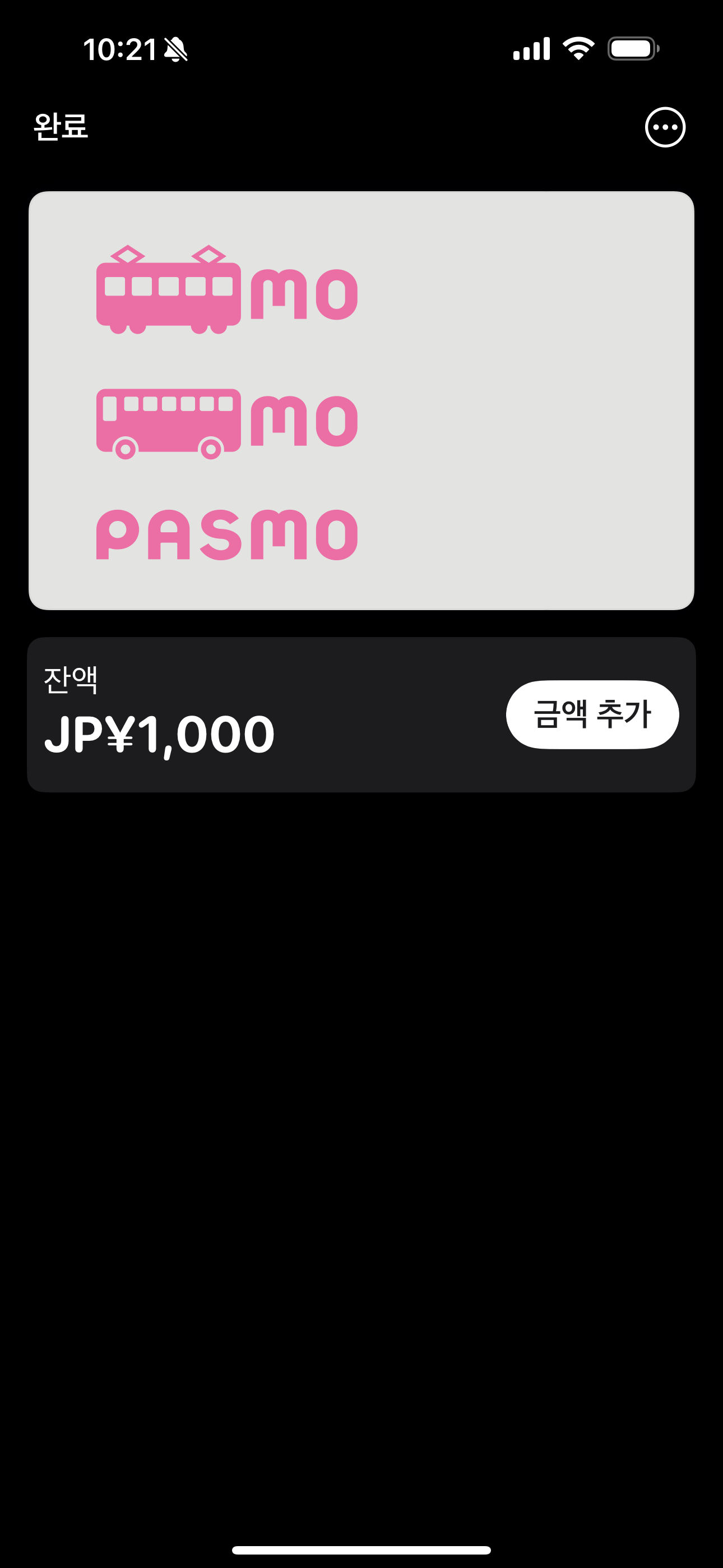Open the more options ellipsis menu
The image size is (723, 1568).
665,127
